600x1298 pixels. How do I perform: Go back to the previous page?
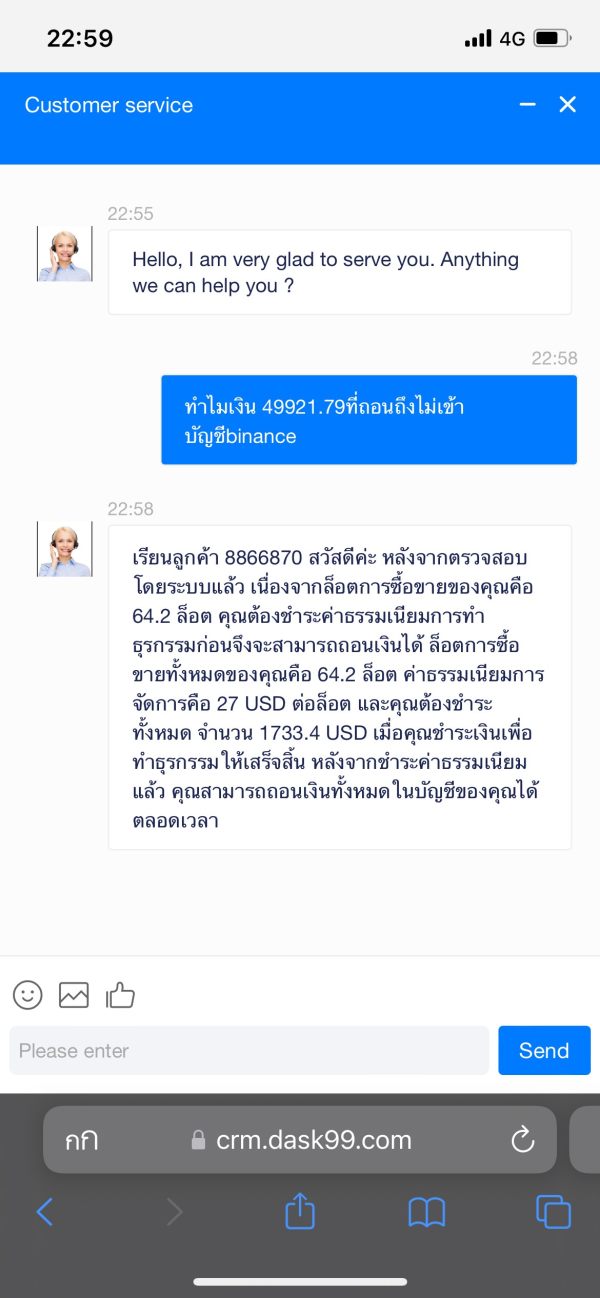click(x=44, y=1212)
